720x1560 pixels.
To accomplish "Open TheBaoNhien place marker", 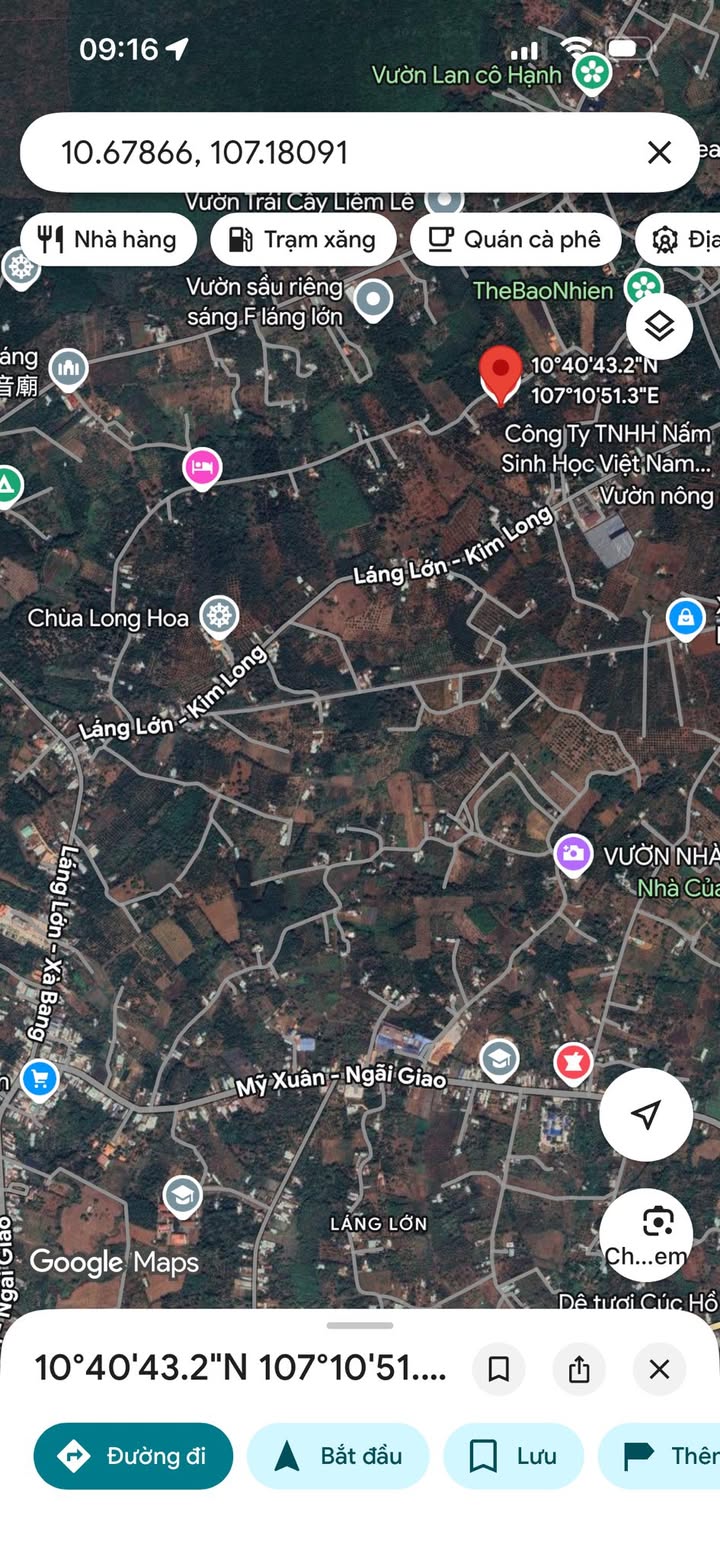I will [x=643, y=288].
